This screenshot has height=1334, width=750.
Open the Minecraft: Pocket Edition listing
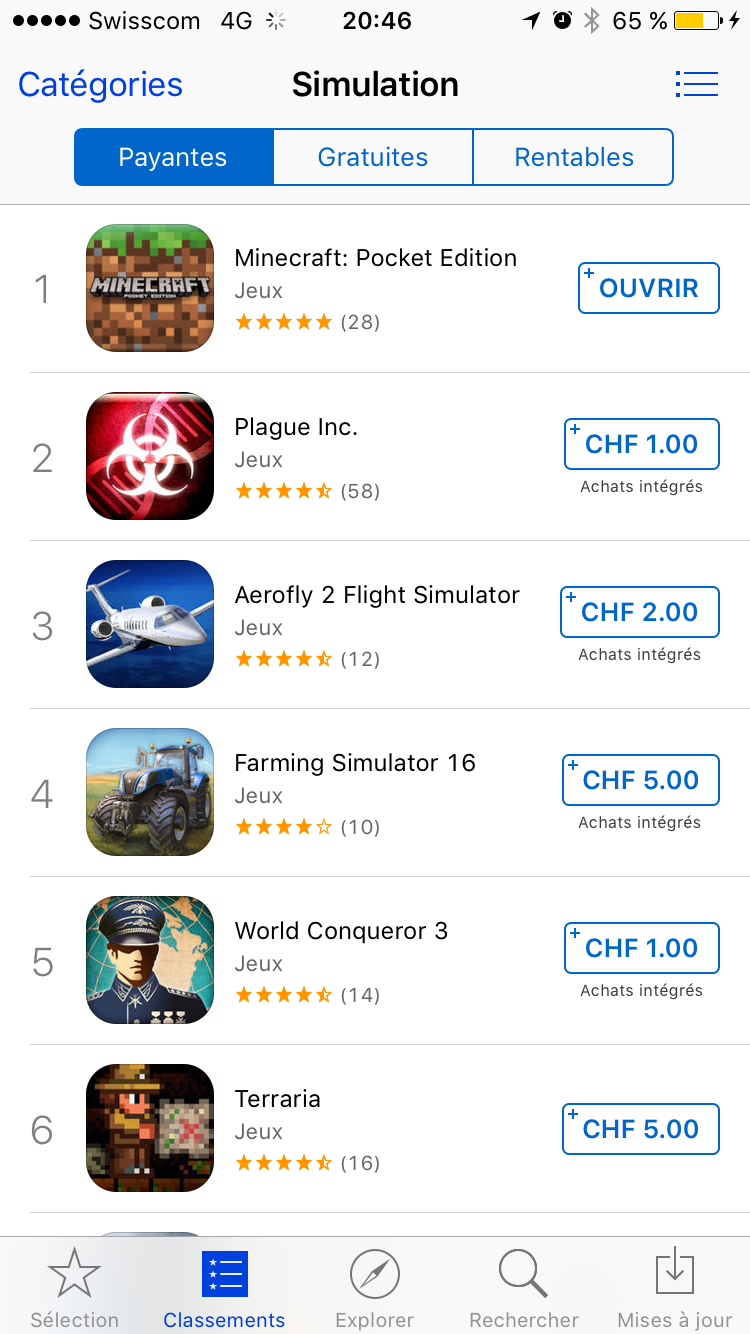(375, 258)
